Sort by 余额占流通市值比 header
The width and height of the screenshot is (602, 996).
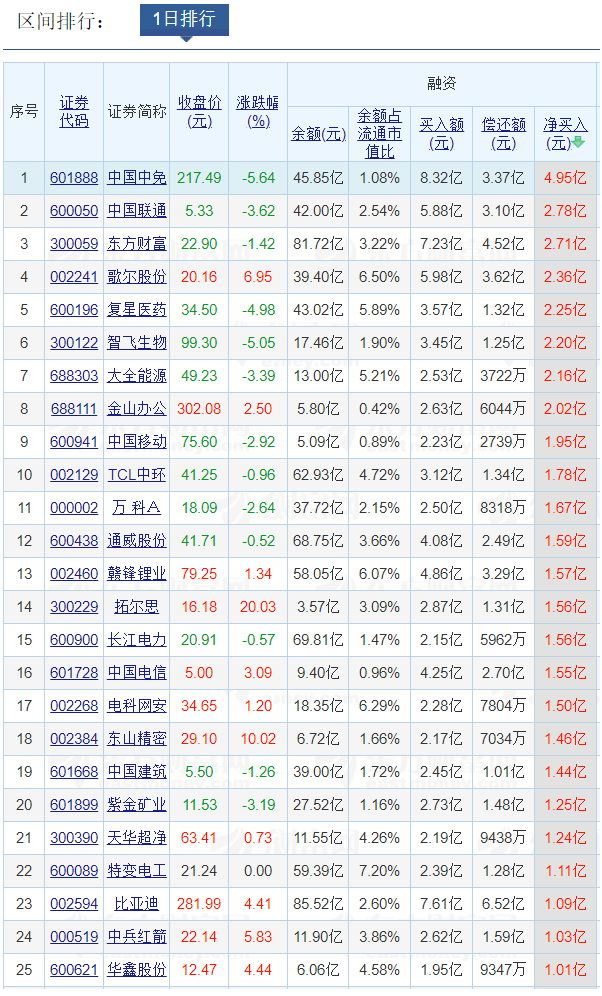[x=380, y=133]
